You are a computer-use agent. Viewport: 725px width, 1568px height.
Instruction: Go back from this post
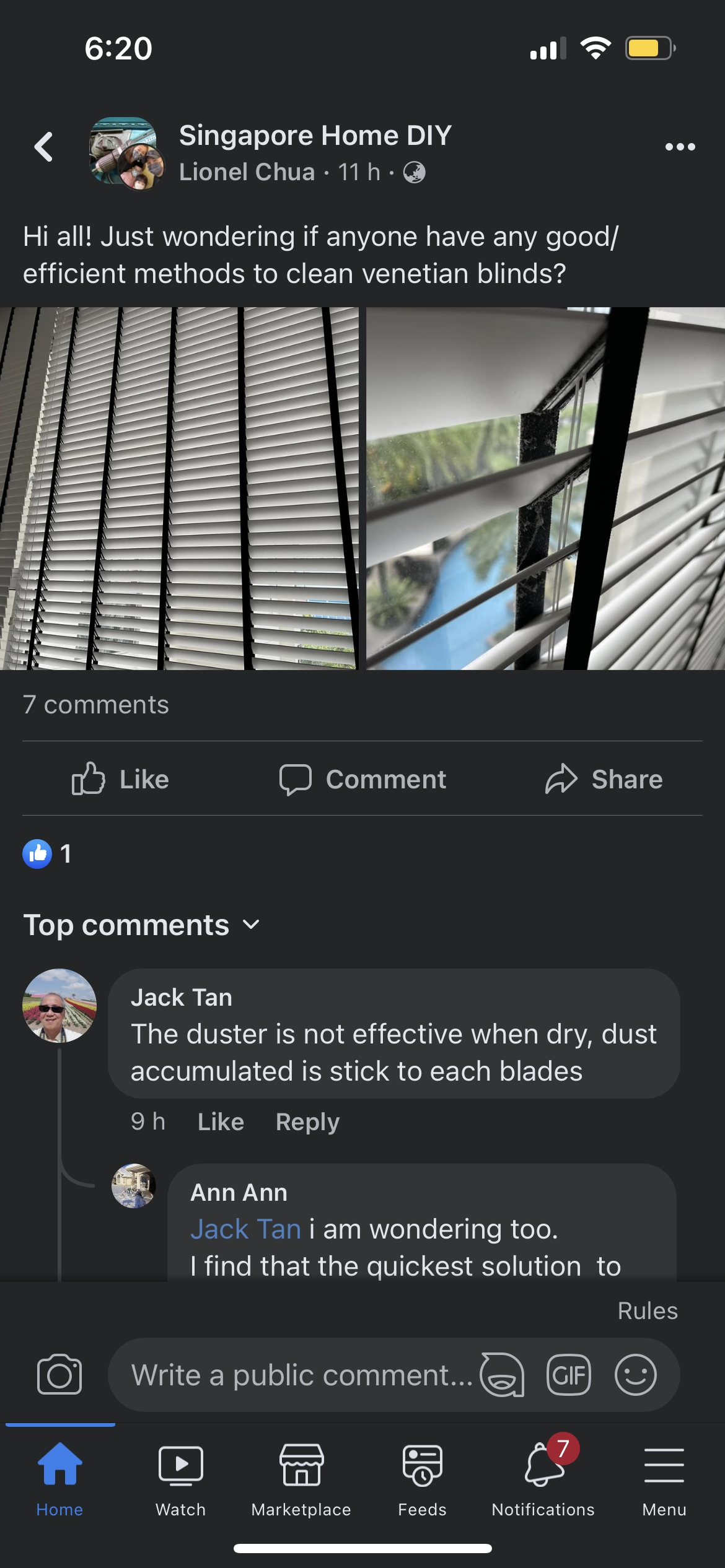[43, 147]
